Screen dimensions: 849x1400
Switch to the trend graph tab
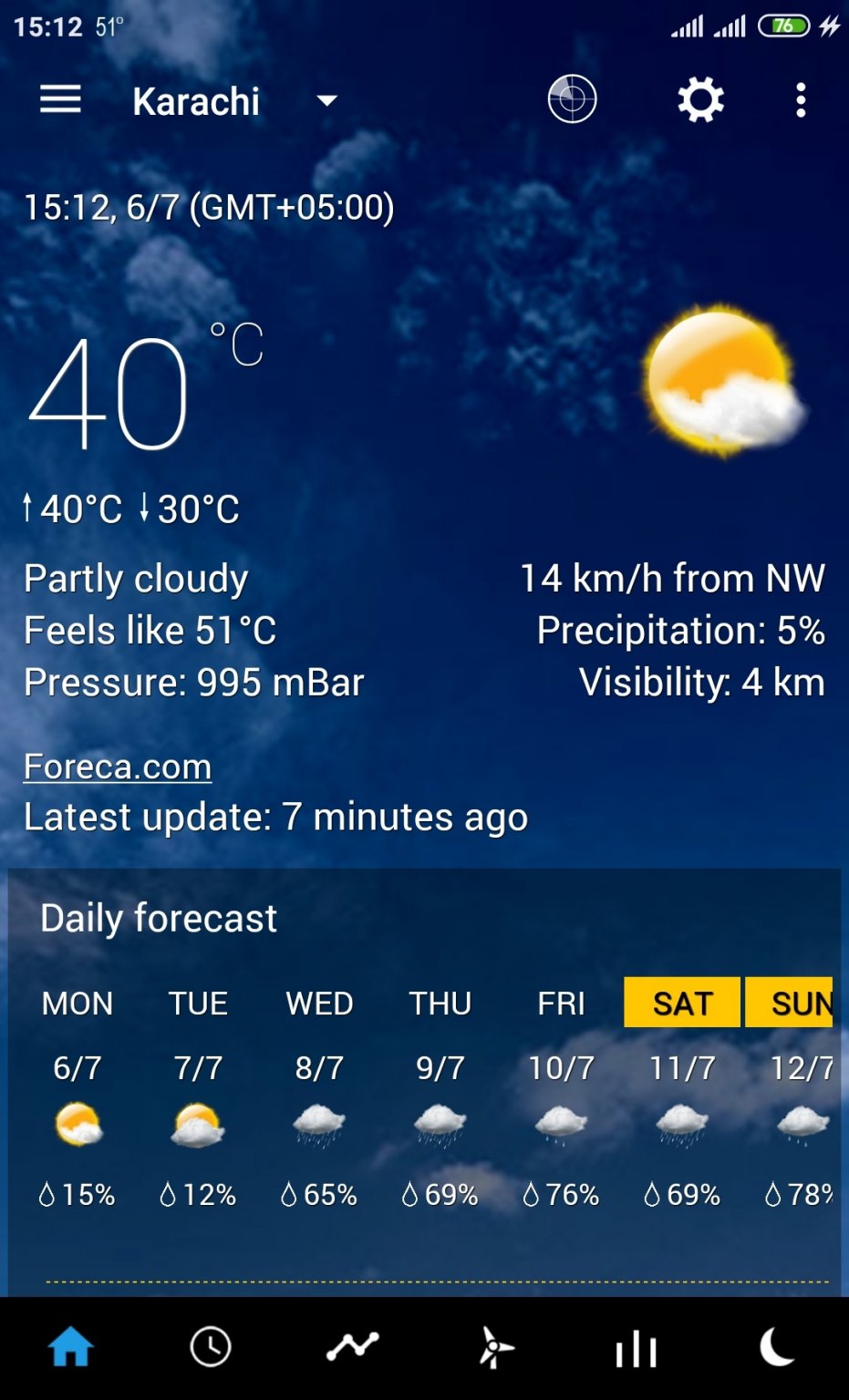[352, 1347]
